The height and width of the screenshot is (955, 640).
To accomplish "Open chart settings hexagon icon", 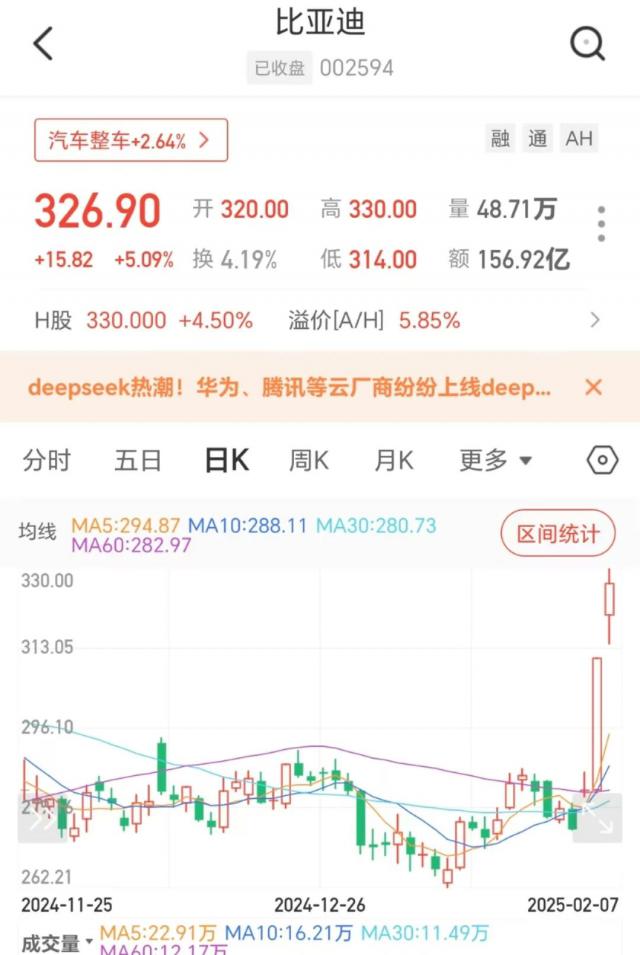I will coord(601,460).
